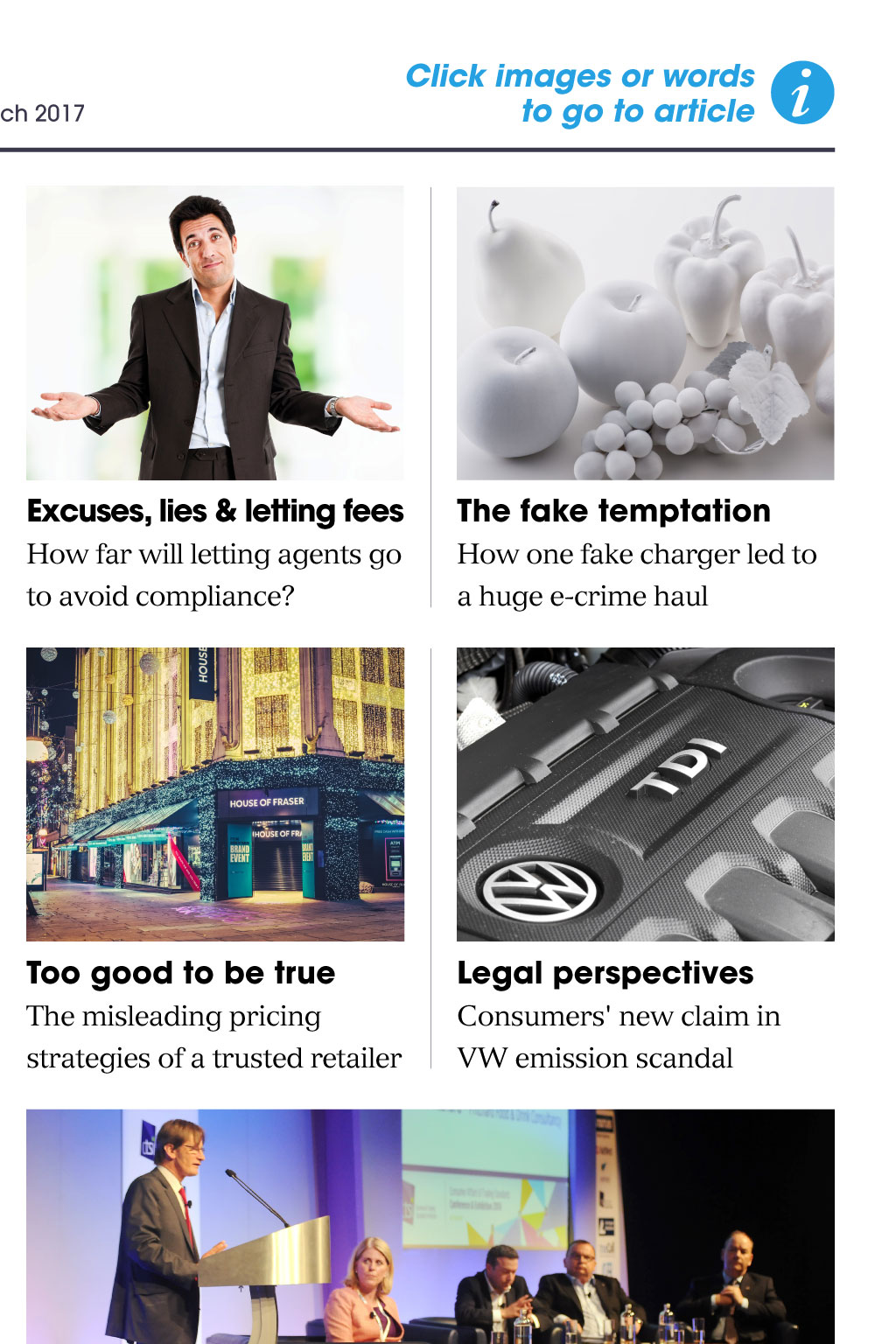Open 'The fake temptation' headline
Viewport: 896px width, 1344px height.
(613, 511)
